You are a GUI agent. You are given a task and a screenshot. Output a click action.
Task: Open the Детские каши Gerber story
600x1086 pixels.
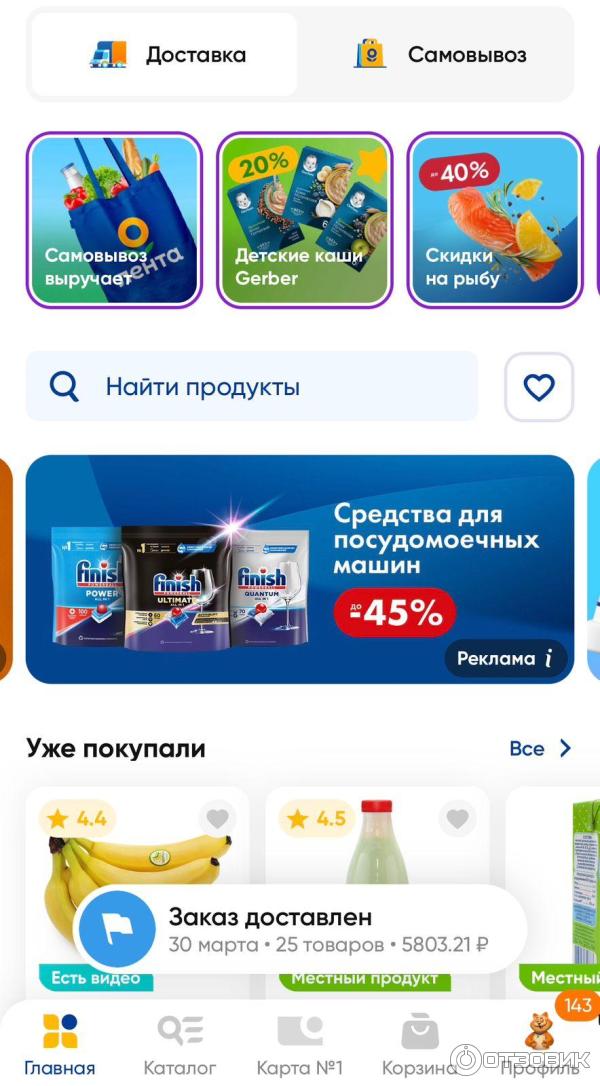tap(304, 220)
